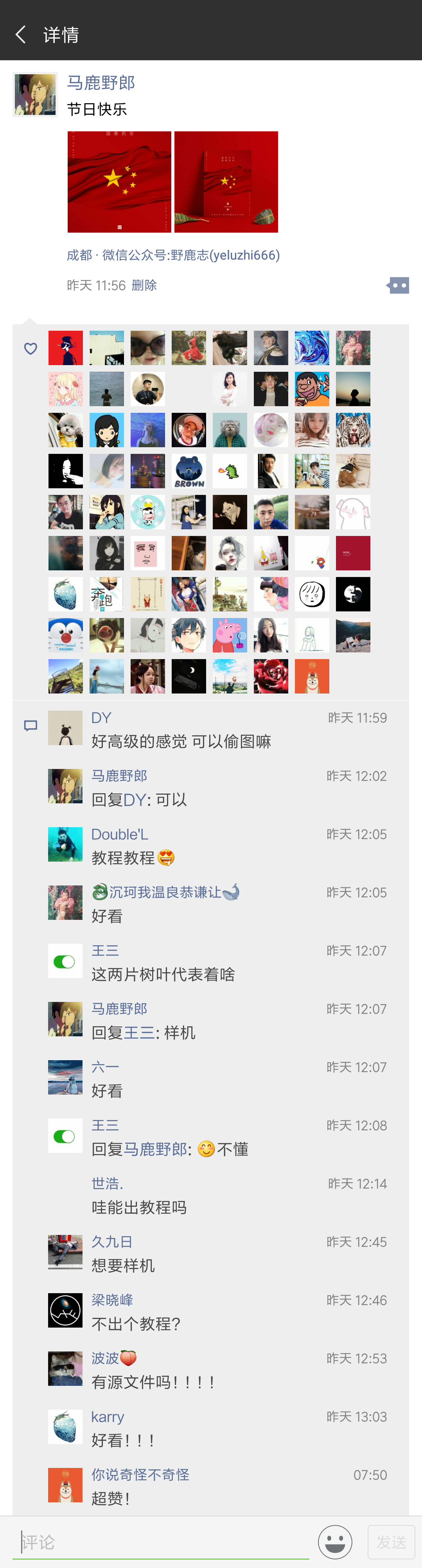Open 你说奇怪不奇怪's profile name
Viewport: 422px width, 1568px height.
tap(140, 1475)
